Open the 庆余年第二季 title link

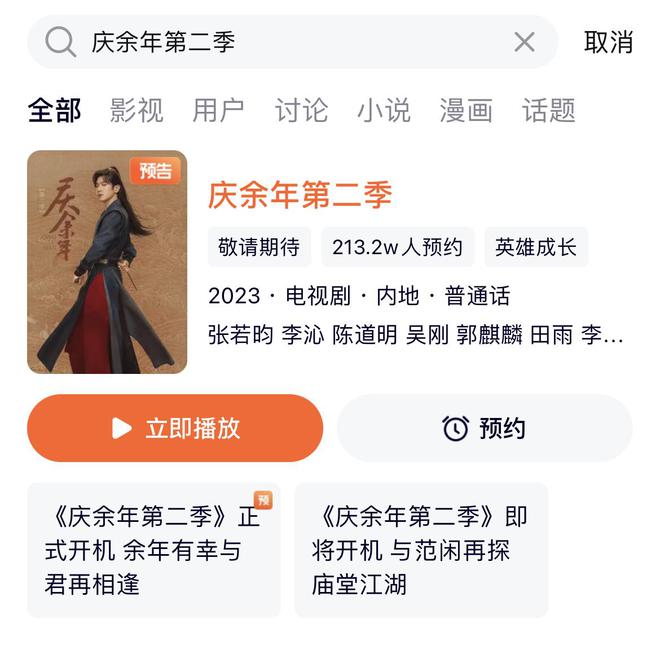point(300,194)
